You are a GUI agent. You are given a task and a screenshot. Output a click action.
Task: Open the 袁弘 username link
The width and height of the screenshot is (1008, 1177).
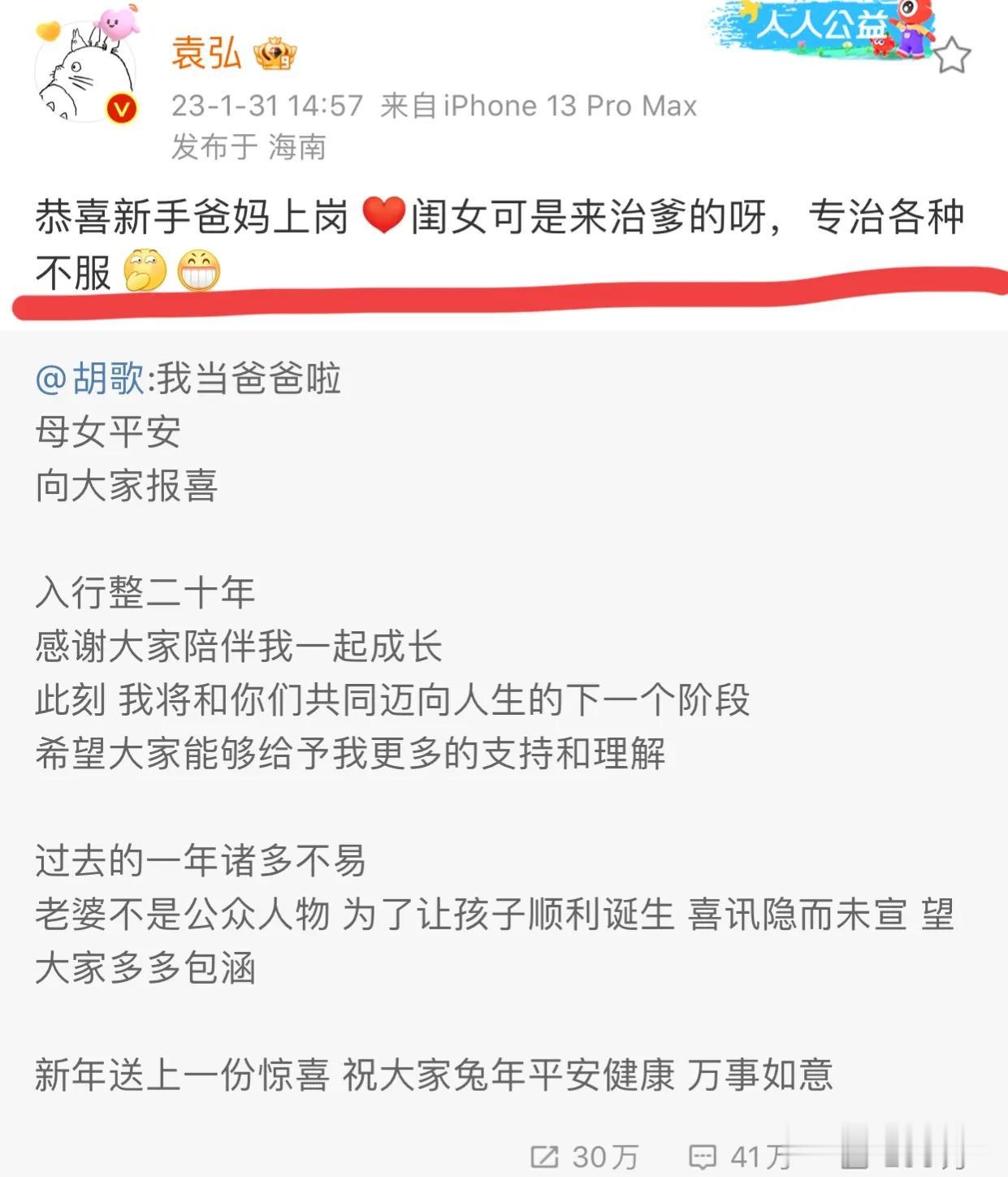click(x=206, y=54)
